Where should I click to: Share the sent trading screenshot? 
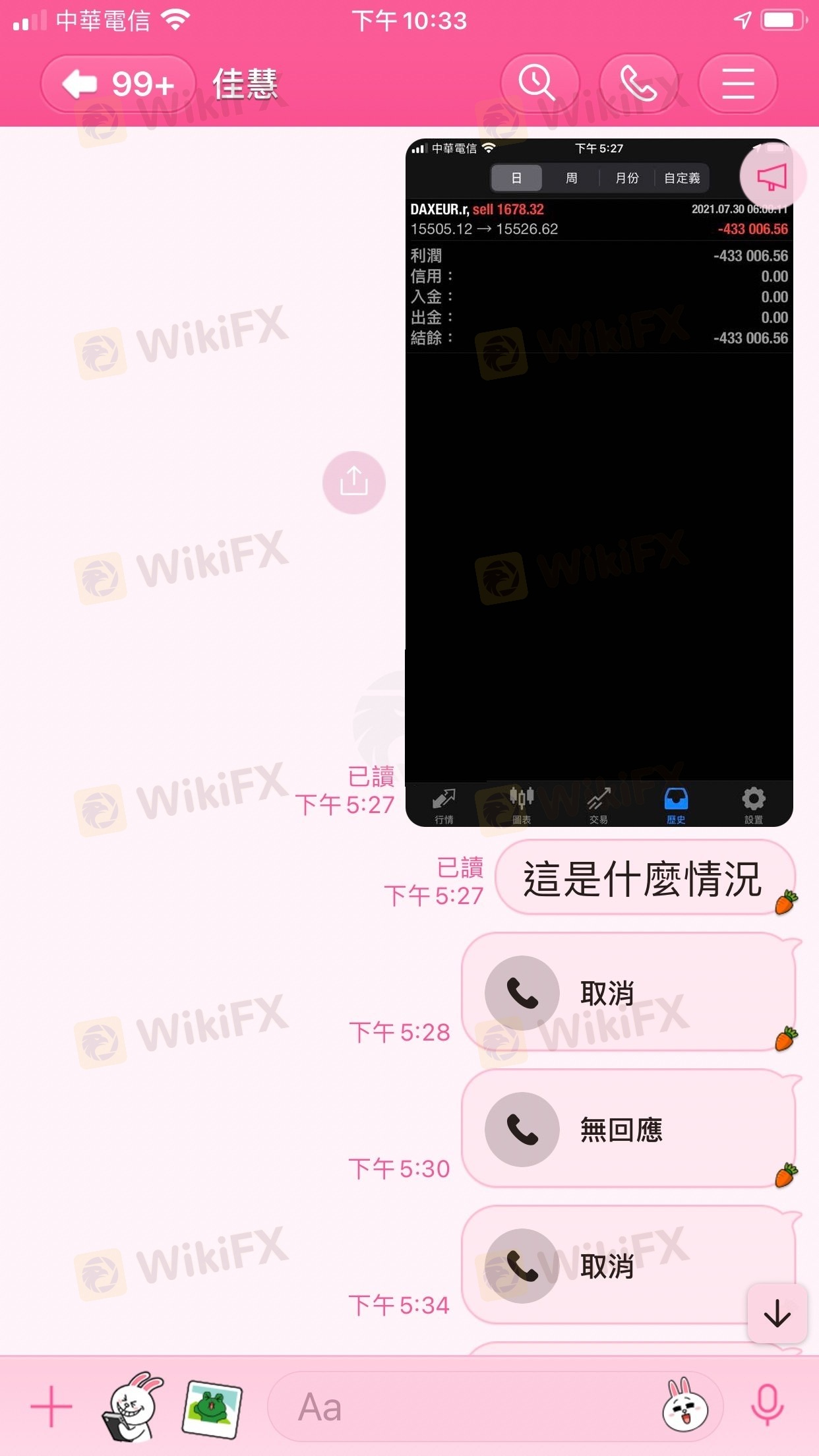click(354, 482)
